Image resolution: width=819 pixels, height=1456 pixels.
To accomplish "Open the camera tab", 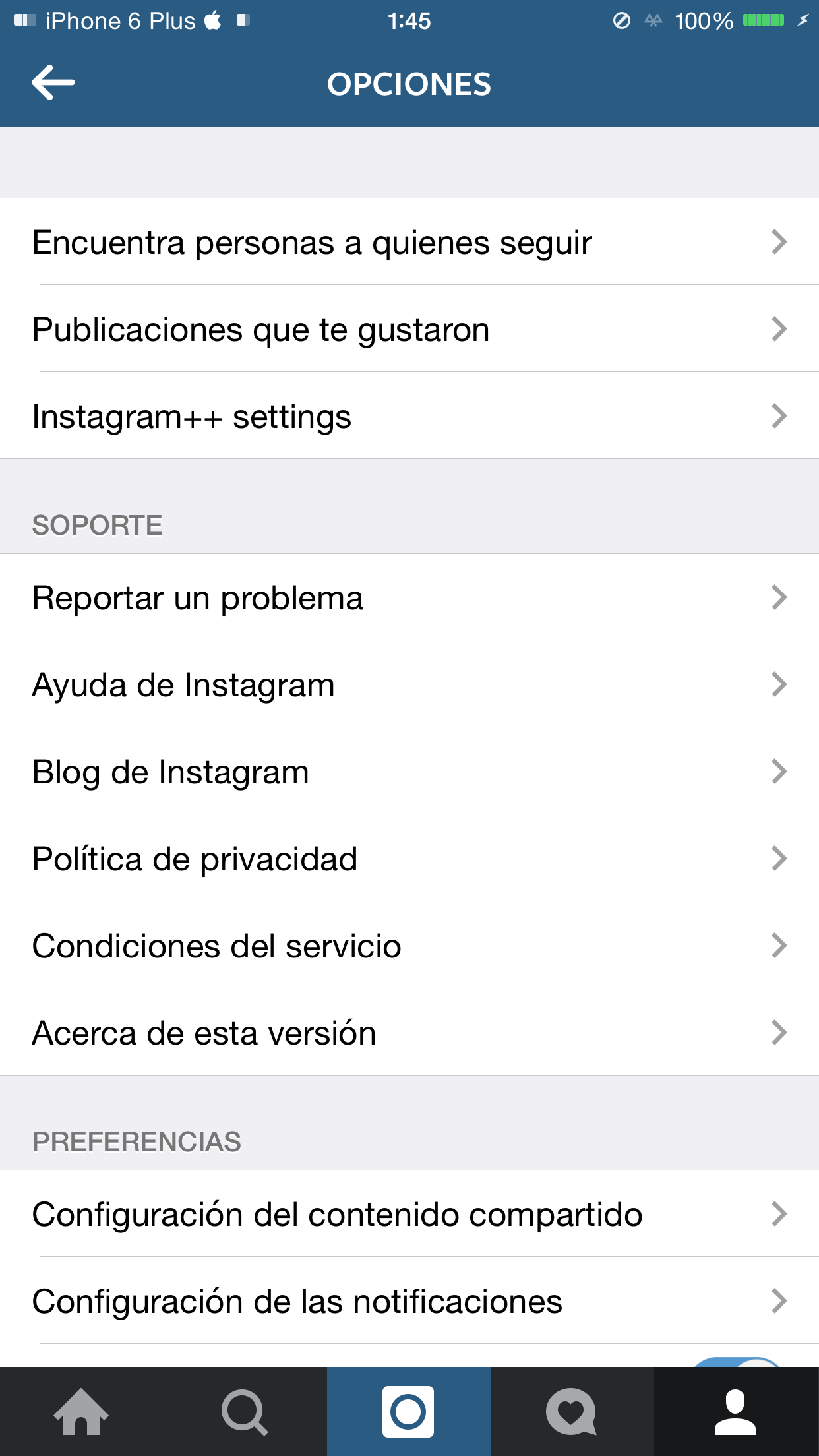I will [408, 1412].
